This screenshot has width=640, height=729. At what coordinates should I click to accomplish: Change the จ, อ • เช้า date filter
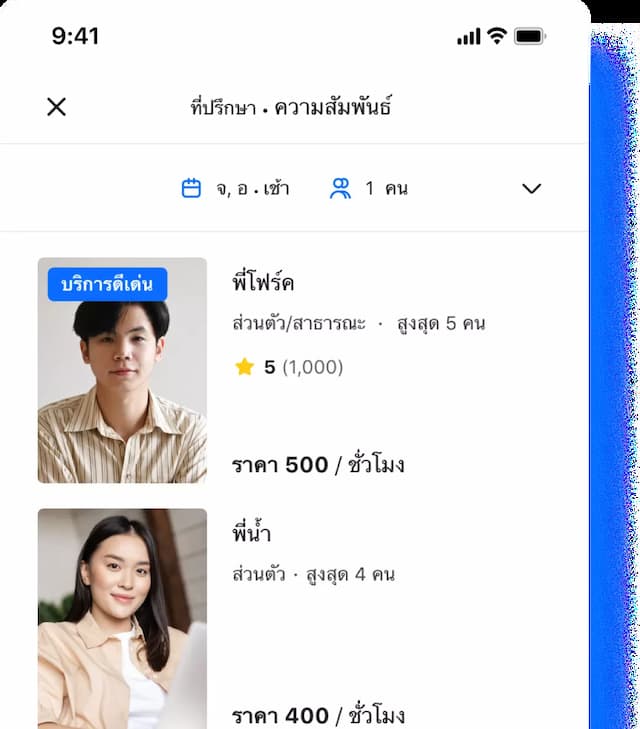pos(236,188)
